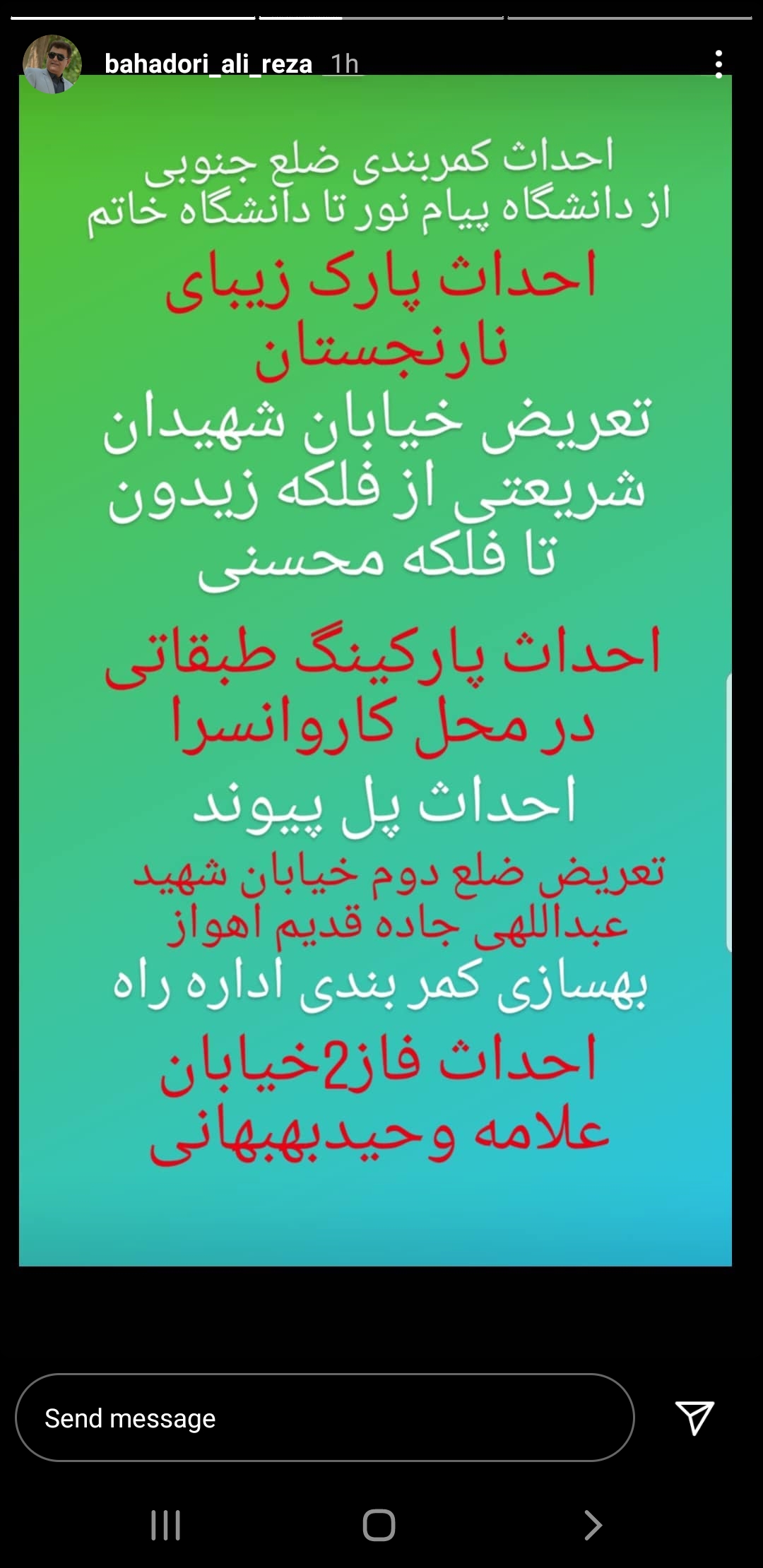Screen dimensions: 763x1568
Task: Open the story overflow menu
Action: pos(718,64)
